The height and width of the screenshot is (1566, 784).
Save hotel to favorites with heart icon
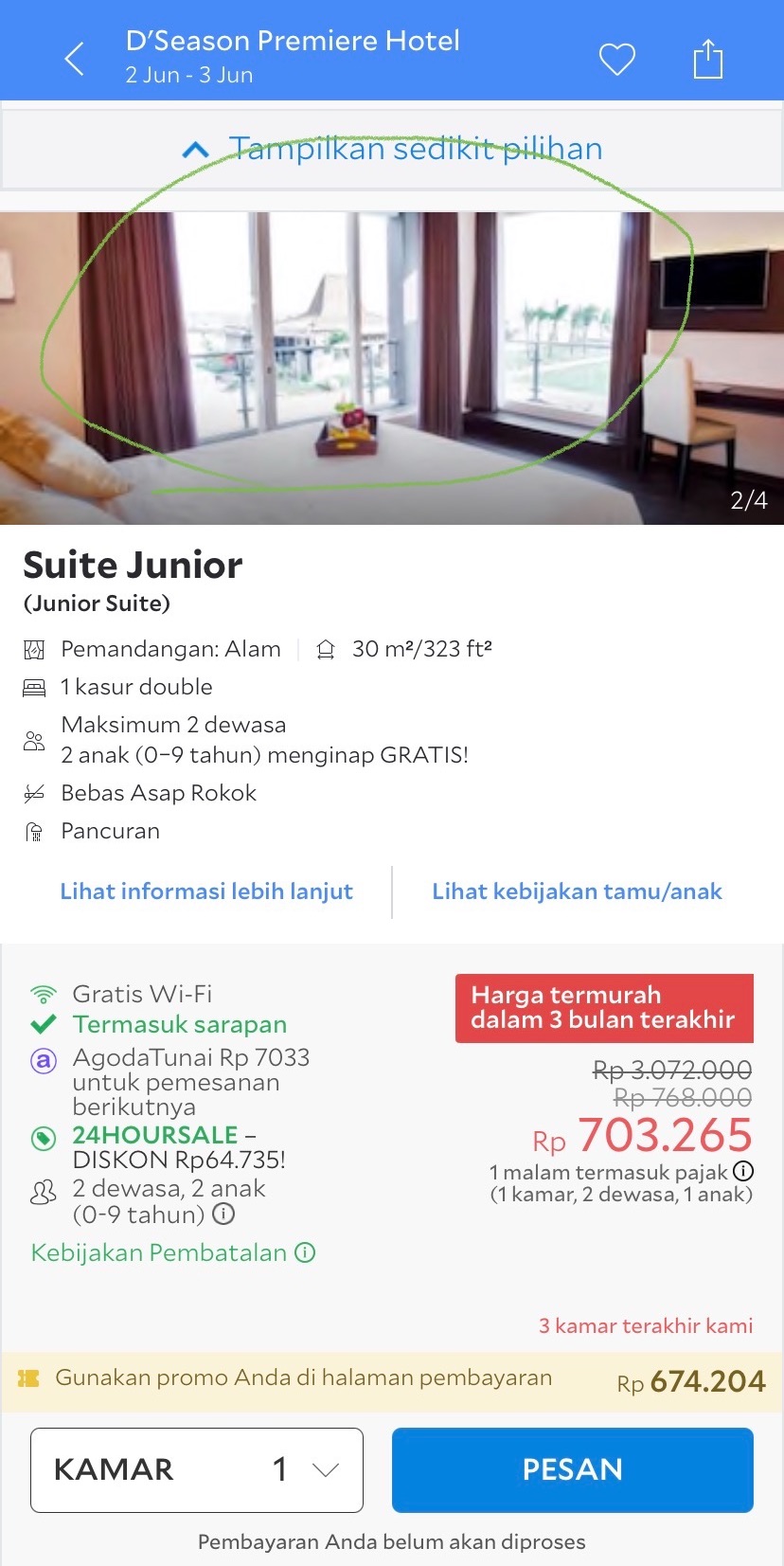616,59
